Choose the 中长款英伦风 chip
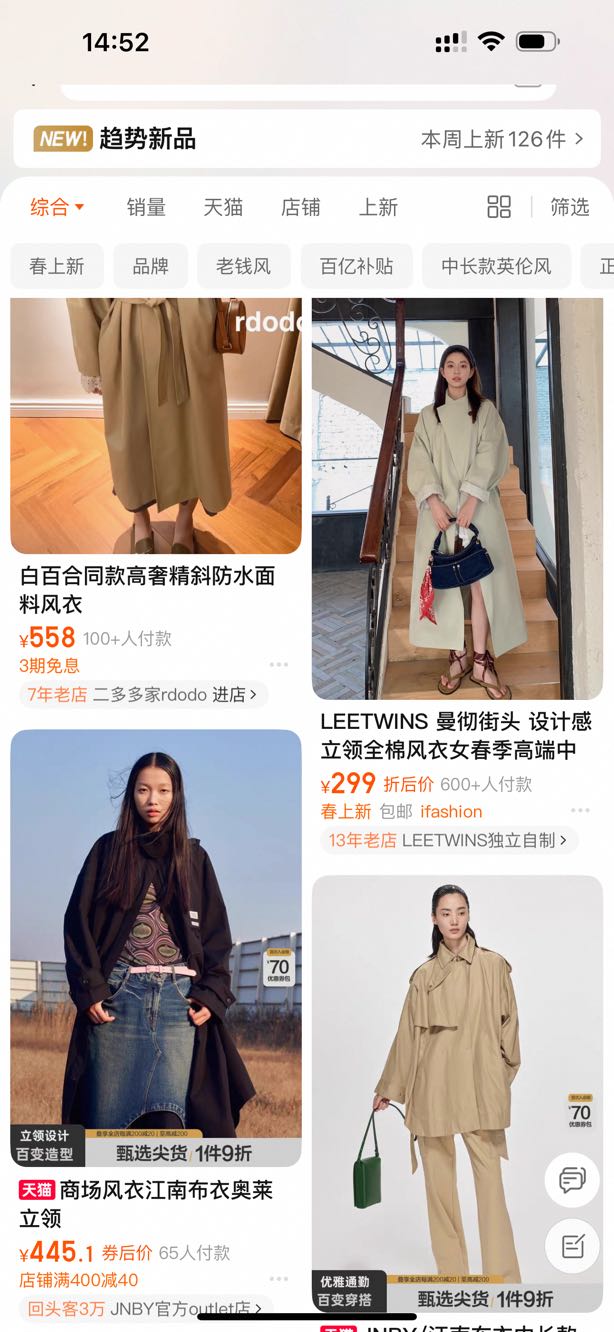614x1332 pixels. 496,266
